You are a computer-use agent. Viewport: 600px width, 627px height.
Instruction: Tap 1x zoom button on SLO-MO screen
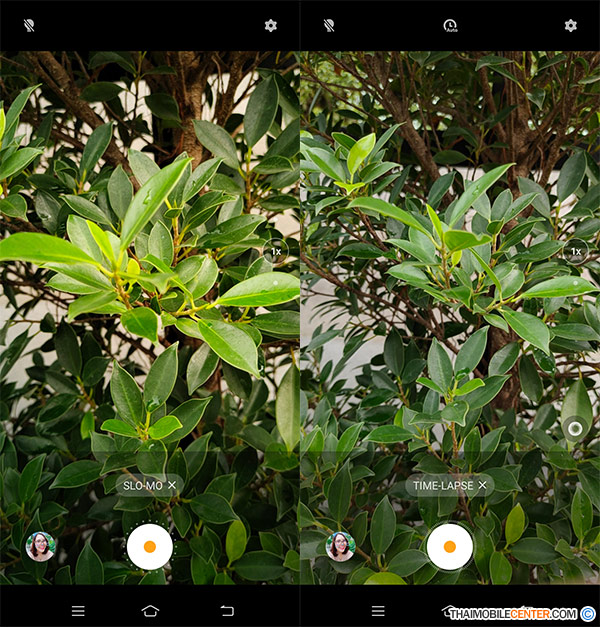(x=277, y=252)
